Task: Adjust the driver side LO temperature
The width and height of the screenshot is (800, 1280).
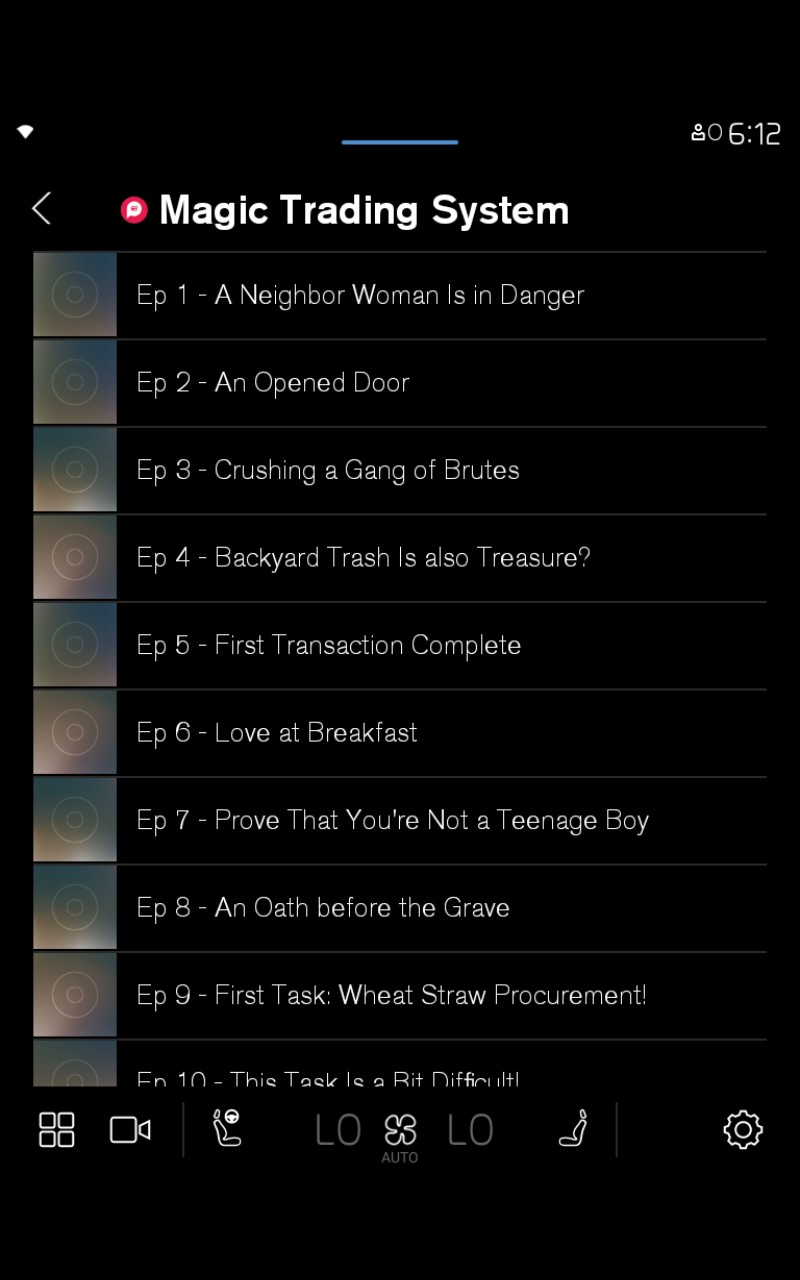Action: pyautogui.click(x=337, y=1130)
